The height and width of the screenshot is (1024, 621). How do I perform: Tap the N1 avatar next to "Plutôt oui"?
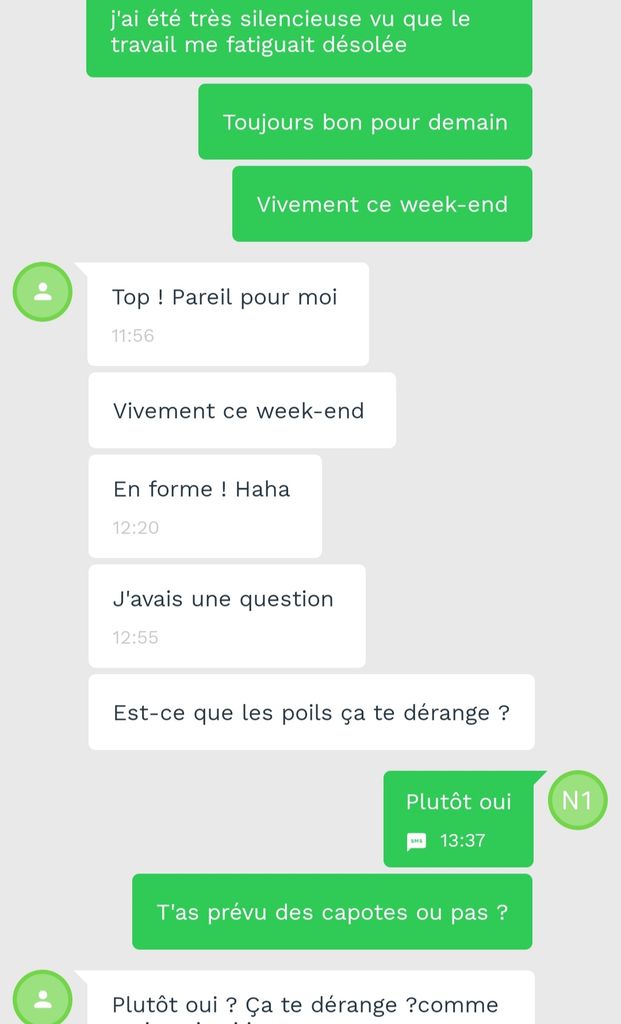[x=578, y=800]
